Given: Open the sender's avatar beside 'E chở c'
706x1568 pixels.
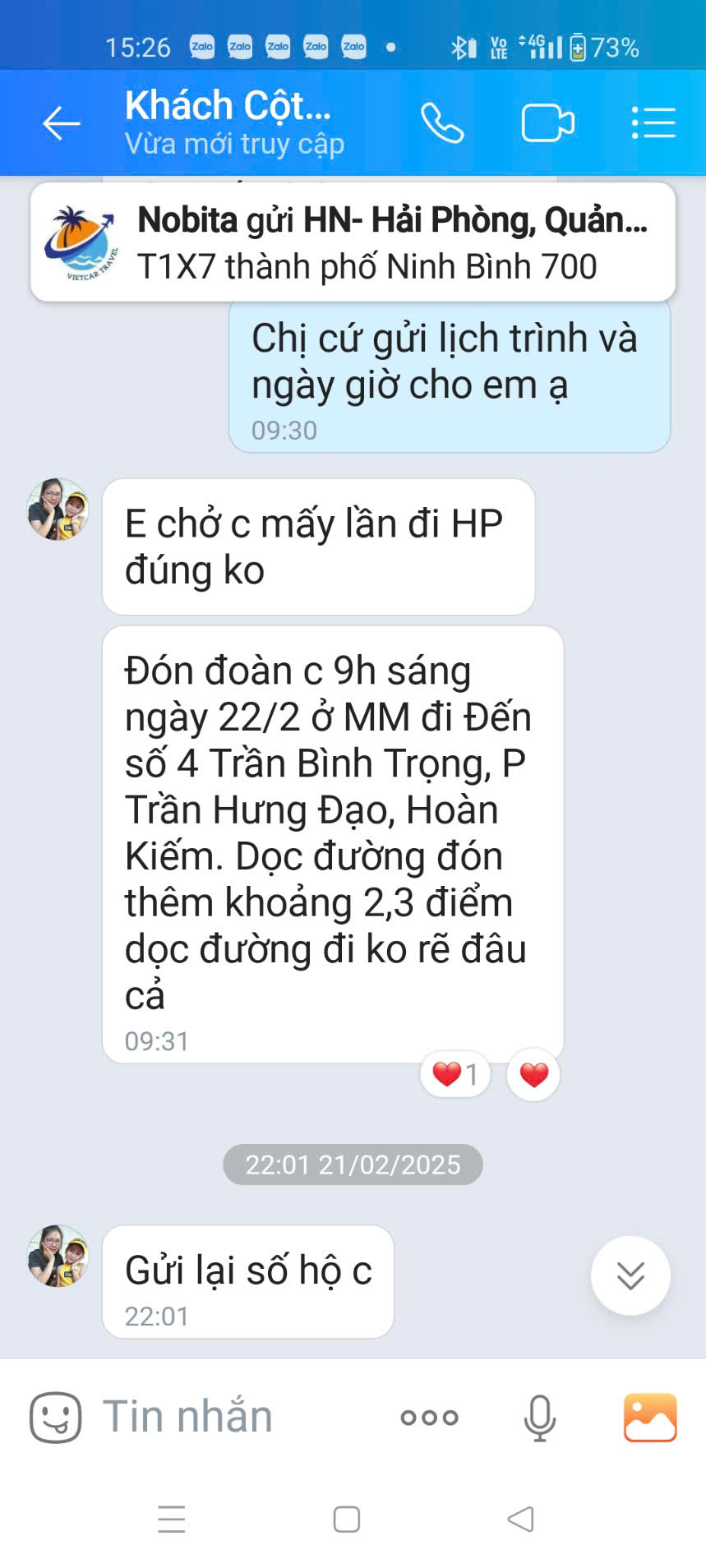Looking at the screenshot, I should coord(58,510).
